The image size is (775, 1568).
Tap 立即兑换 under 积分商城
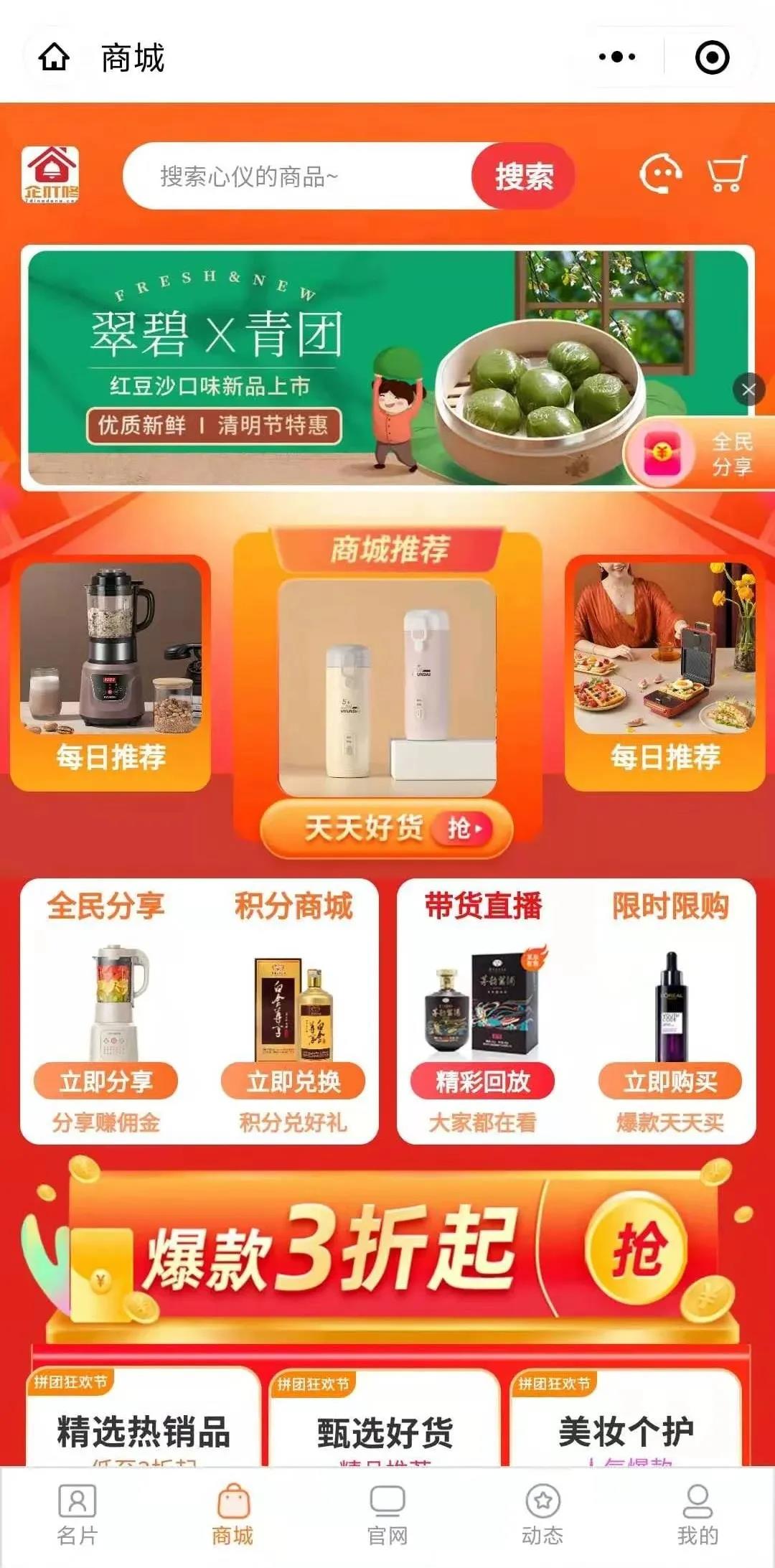point(293,1081)
